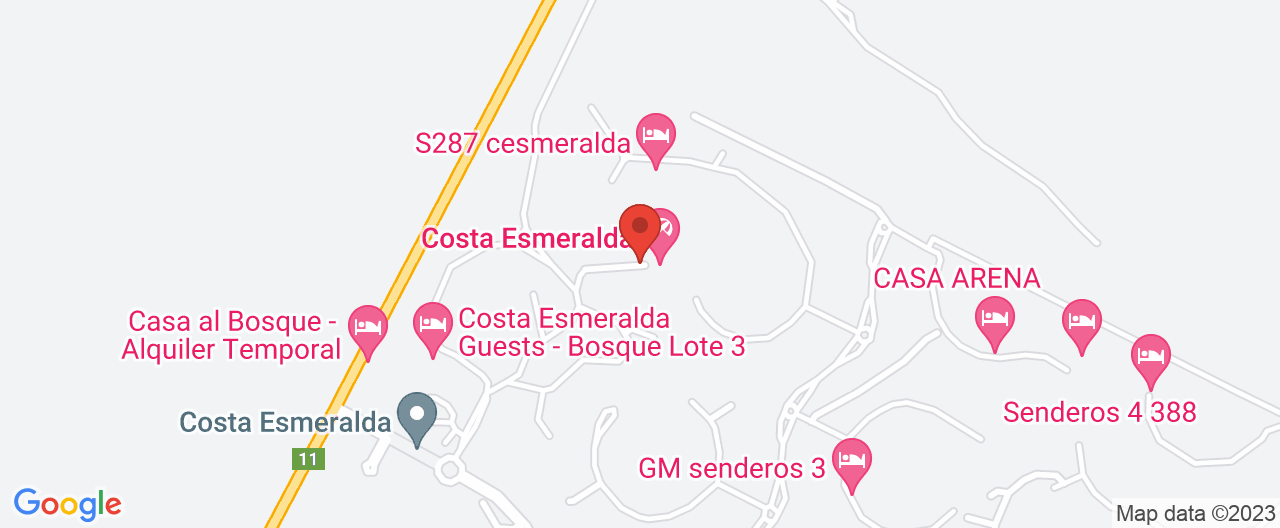This screenshot has width=1280, height=528.
Task: Open the GM senderos 3 lodging pin
Action: [x=851, y=461]
